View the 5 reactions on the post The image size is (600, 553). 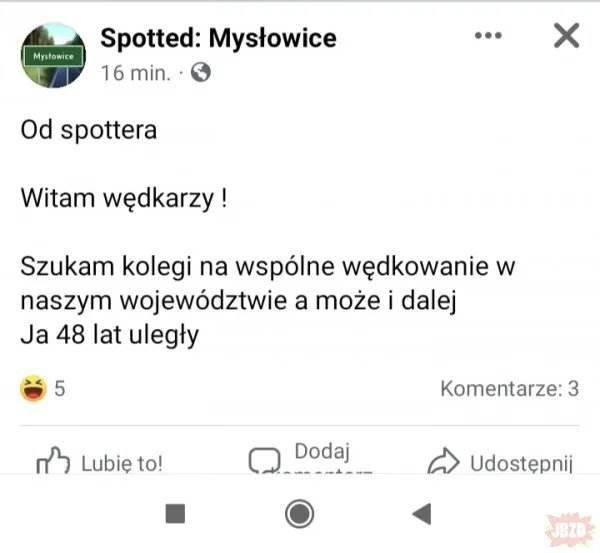click(42, 389)
